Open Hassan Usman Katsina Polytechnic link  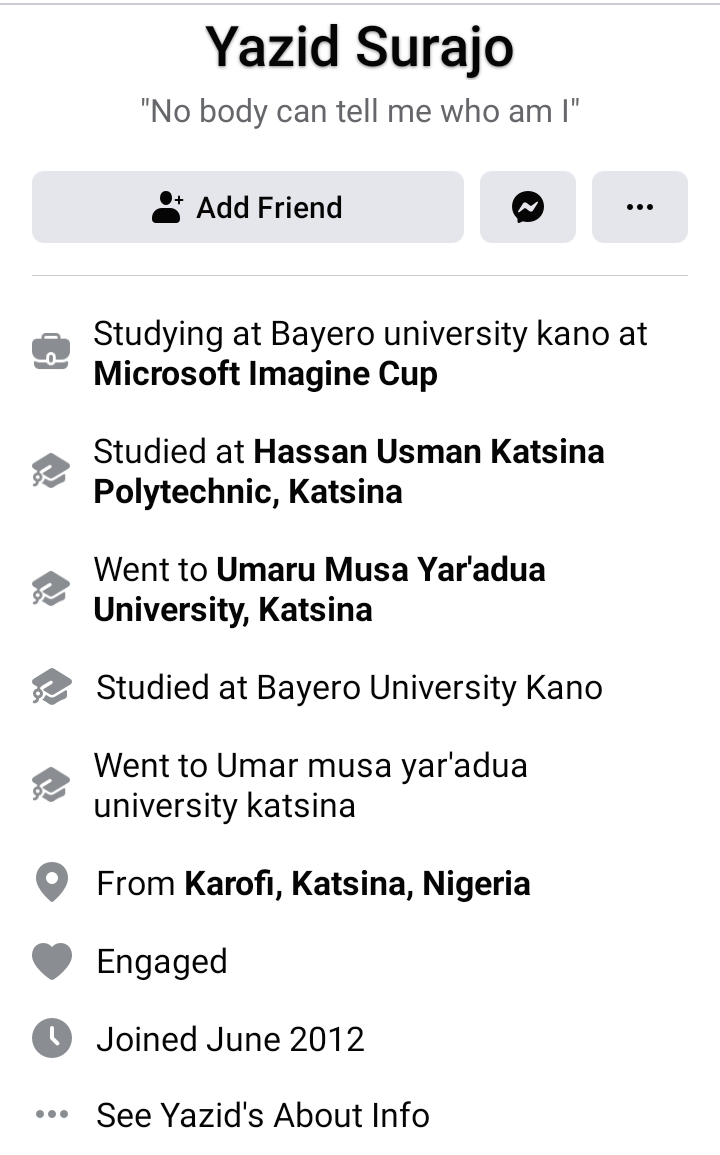tap(349, 471)
